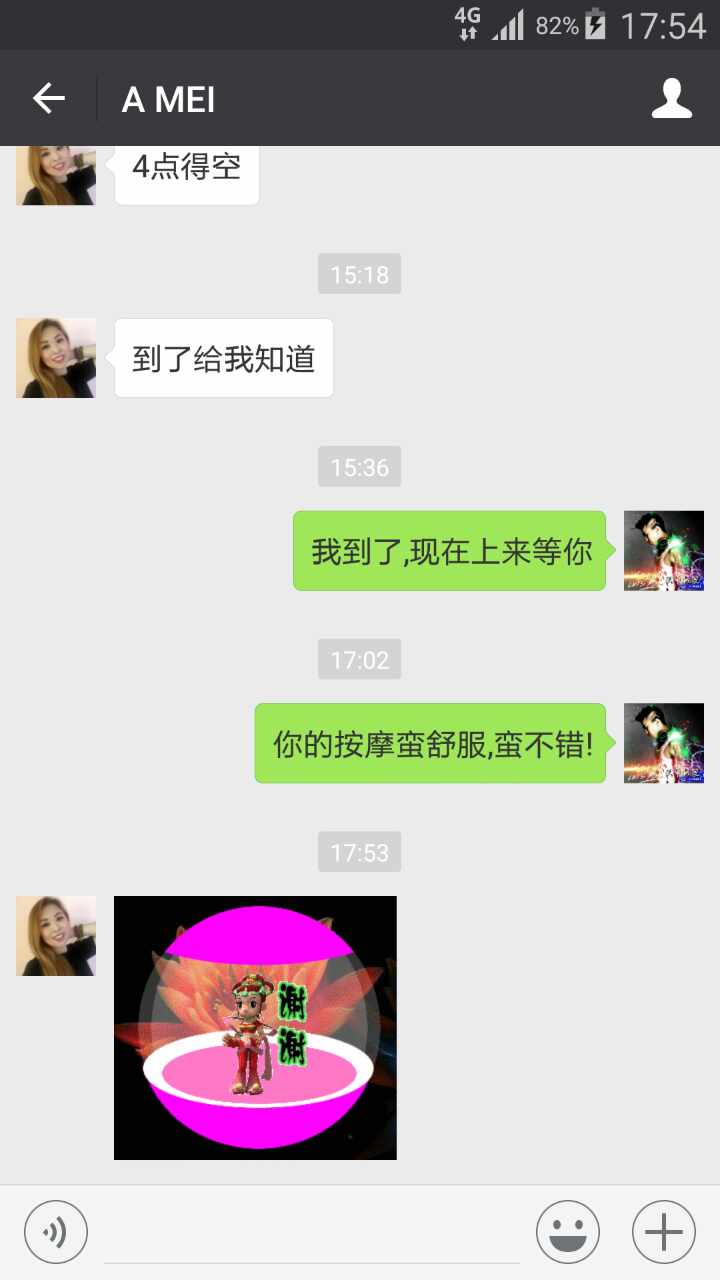Viewport: 720px width, 1280px height.
Task: Open A MEI's avatar beside 到了给我知道
Action: [56, 358]
